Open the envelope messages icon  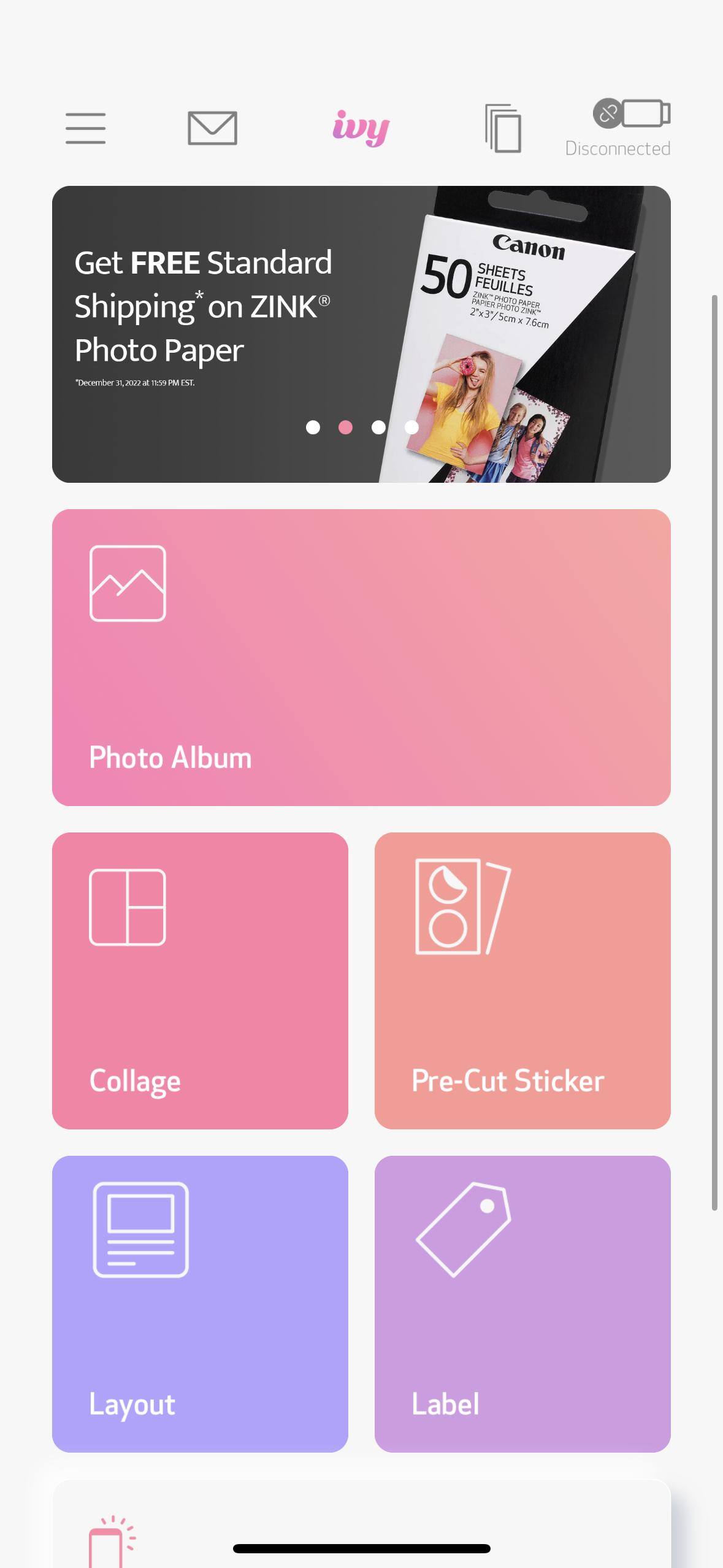pyautogui.click(x=212, y=128)
